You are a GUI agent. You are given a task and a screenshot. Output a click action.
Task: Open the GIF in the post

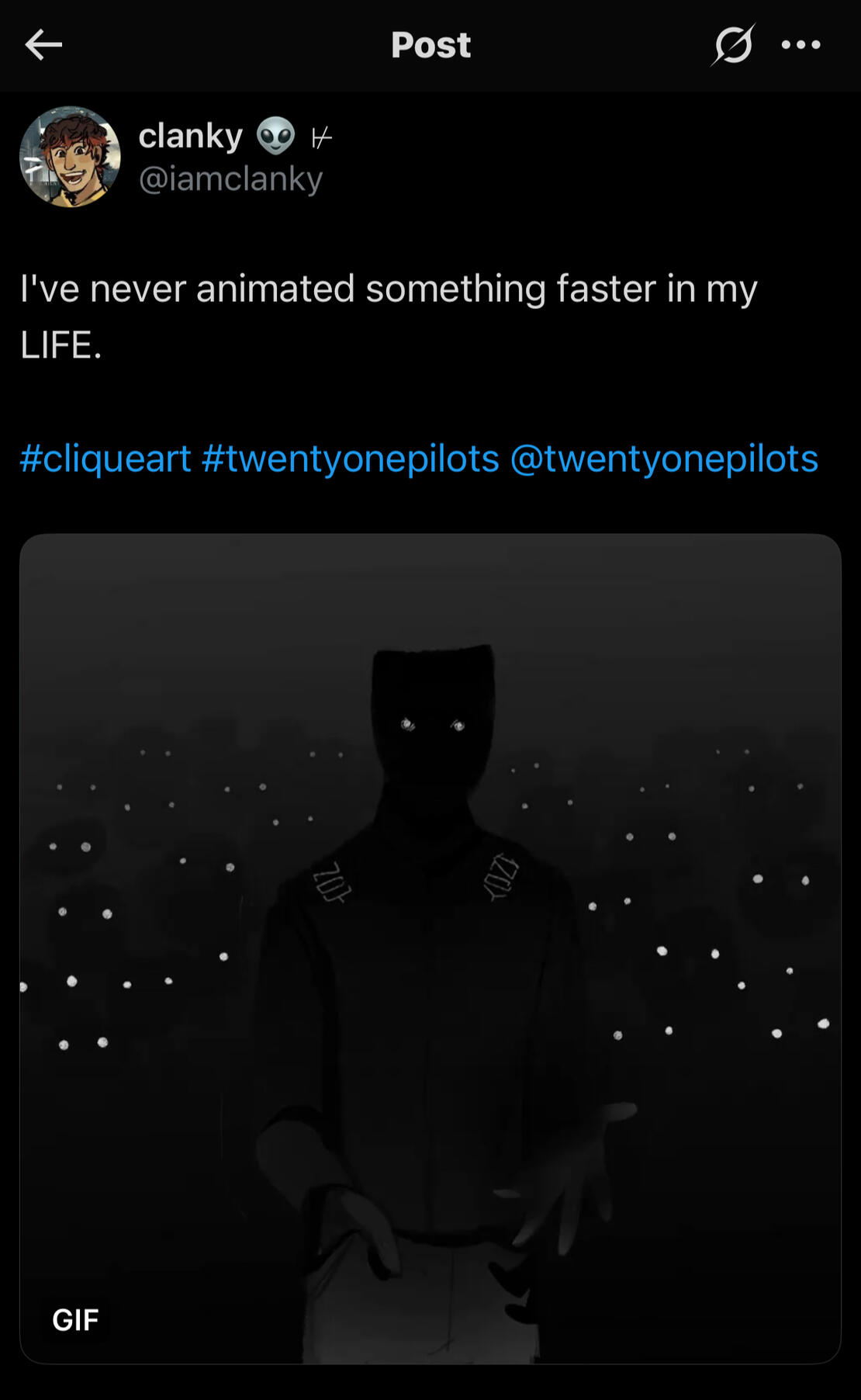(430, 947)
